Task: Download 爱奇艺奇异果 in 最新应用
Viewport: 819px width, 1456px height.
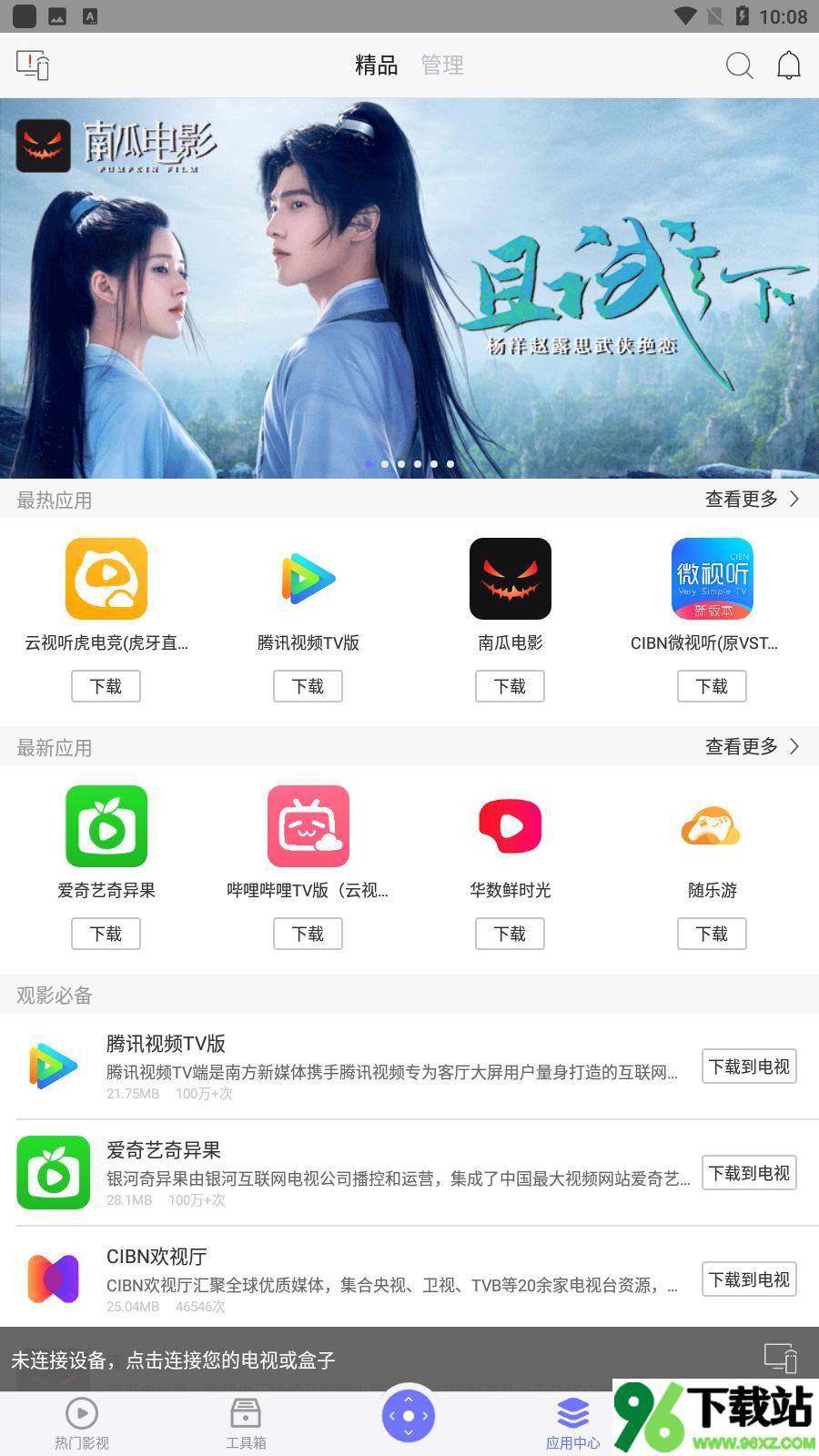Action: (106, 934)
